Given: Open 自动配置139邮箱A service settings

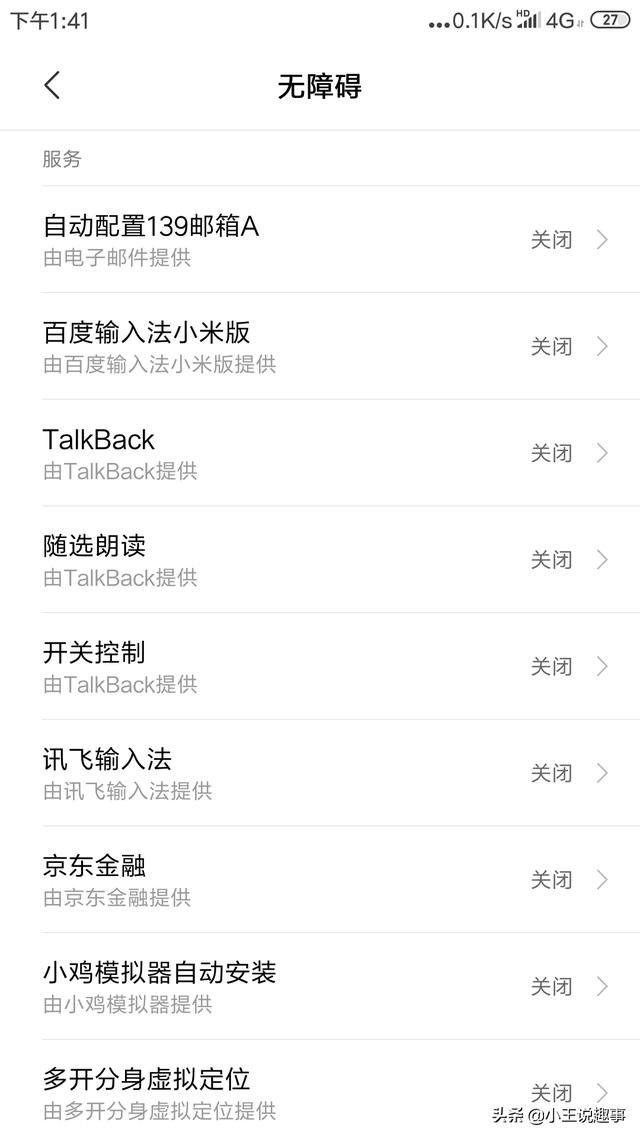Looking at the screenshot, I should pyautogui.click(x=320, y=240).
